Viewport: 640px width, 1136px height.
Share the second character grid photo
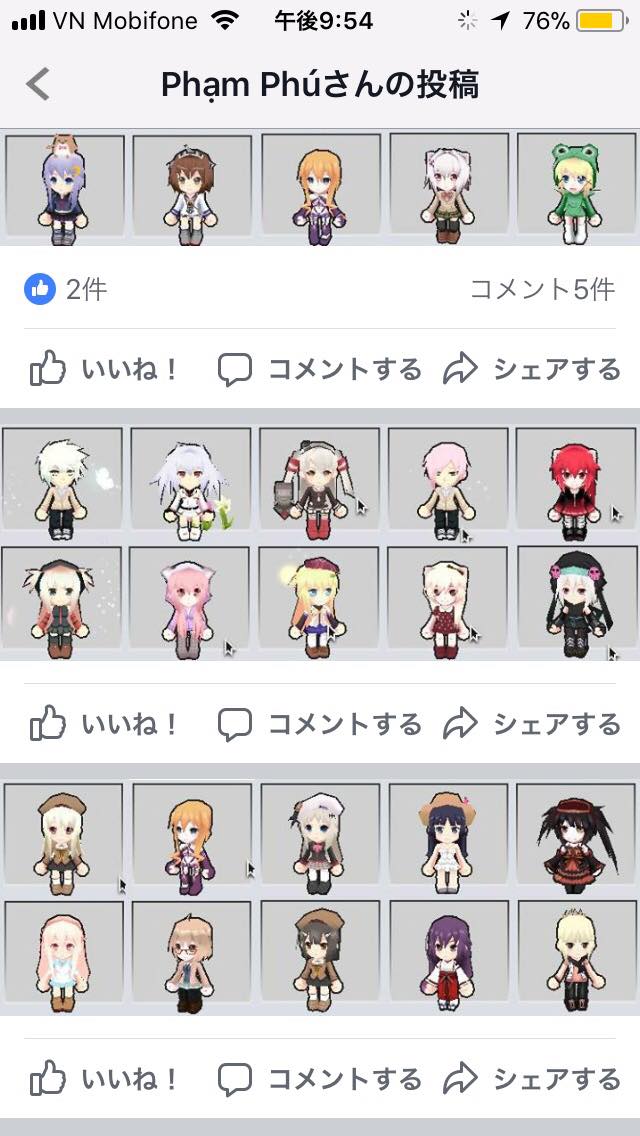(x=532, y=723)
